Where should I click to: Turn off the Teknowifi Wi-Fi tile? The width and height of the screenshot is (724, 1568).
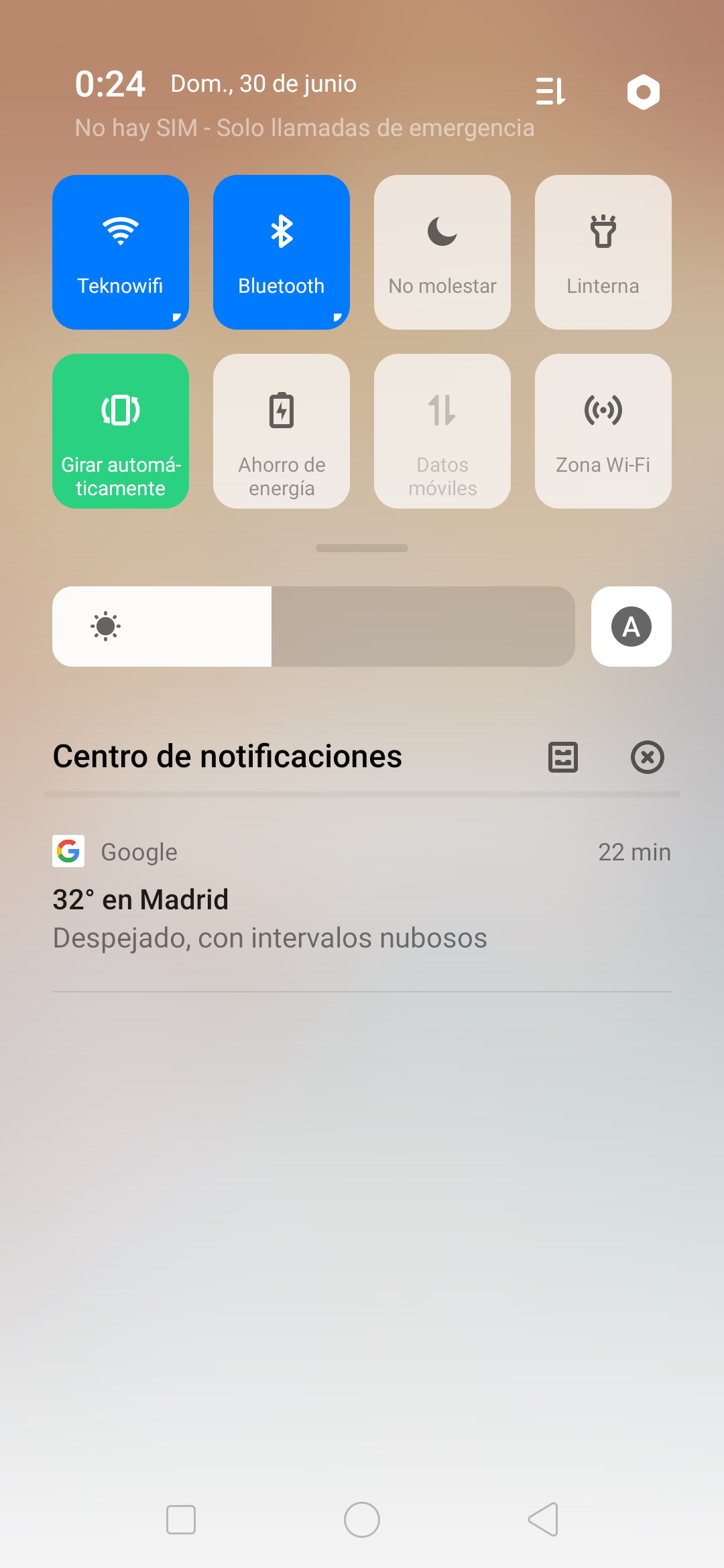(x=121, y=252)
